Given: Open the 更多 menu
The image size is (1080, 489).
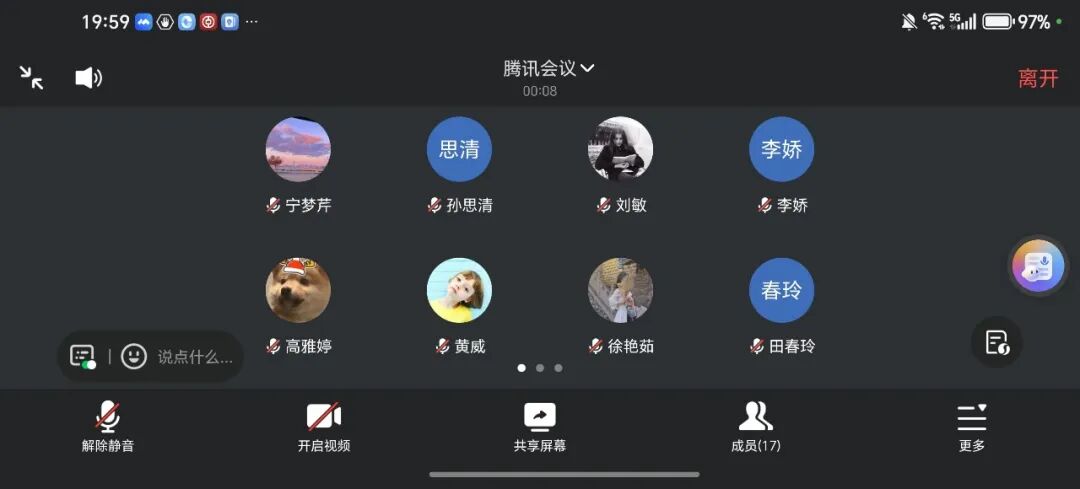Looking at the screenshot, I should pos(971,426).
